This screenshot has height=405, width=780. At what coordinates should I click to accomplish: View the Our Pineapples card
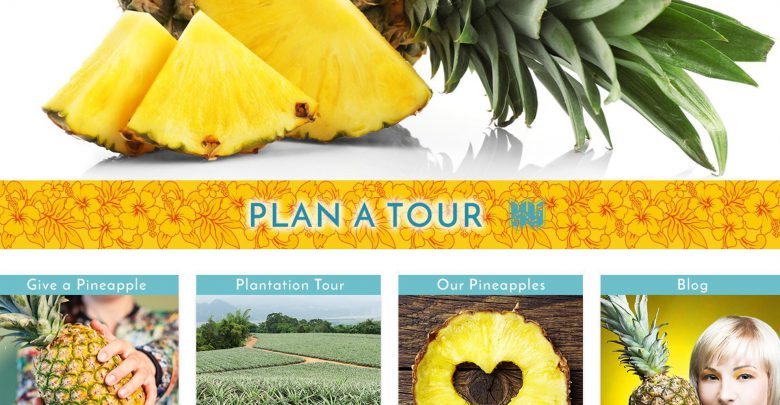pos(490,285)
